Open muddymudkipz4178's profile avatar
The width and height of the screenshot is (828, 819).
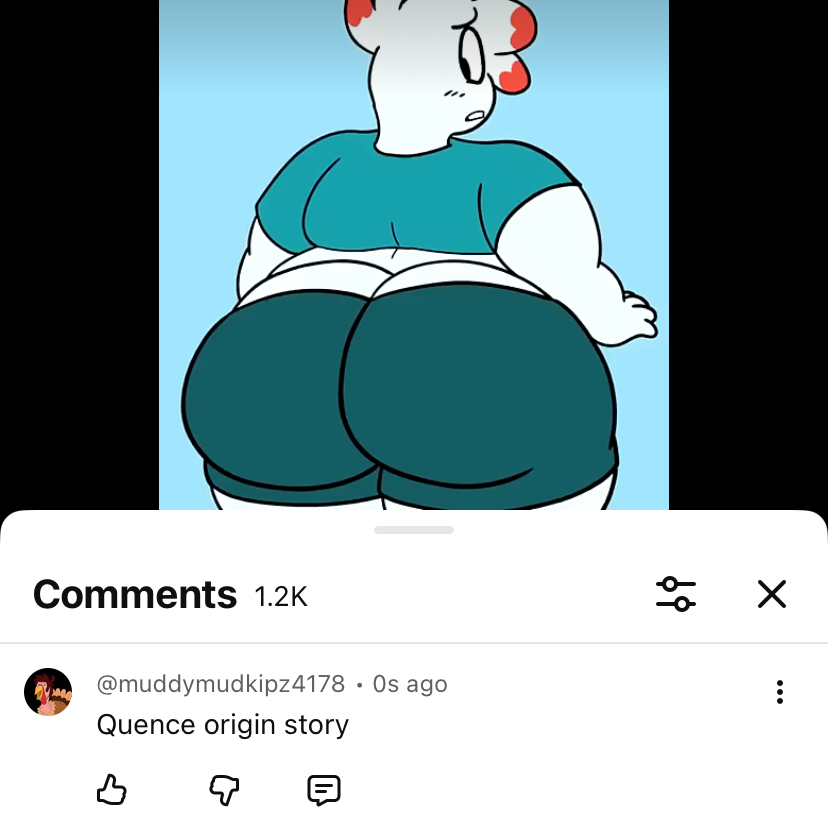[x=48, y=692]
